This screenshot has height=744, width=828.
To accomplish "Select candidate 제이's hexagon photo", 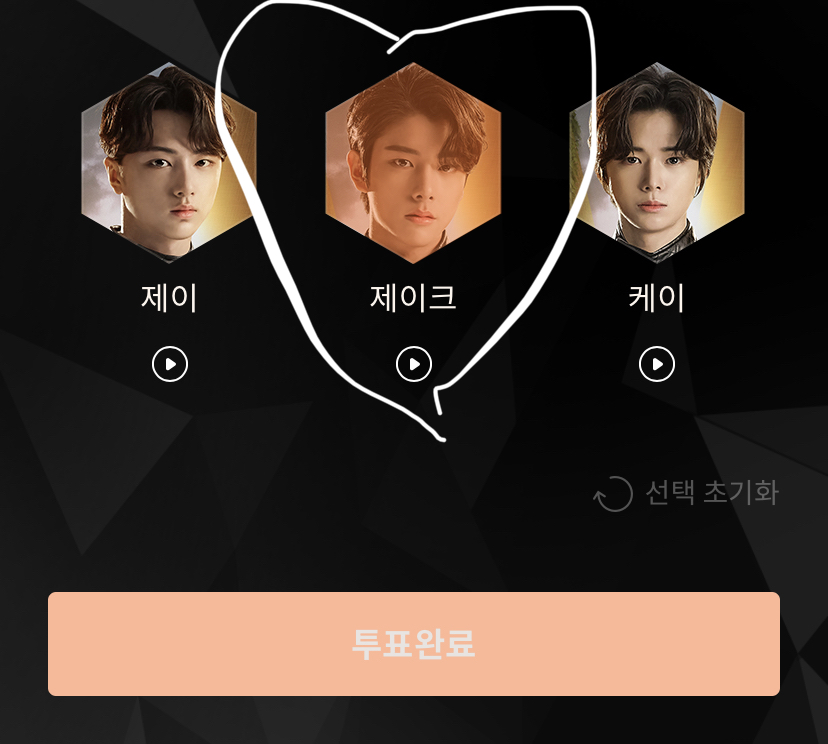I will click(169, 162).
